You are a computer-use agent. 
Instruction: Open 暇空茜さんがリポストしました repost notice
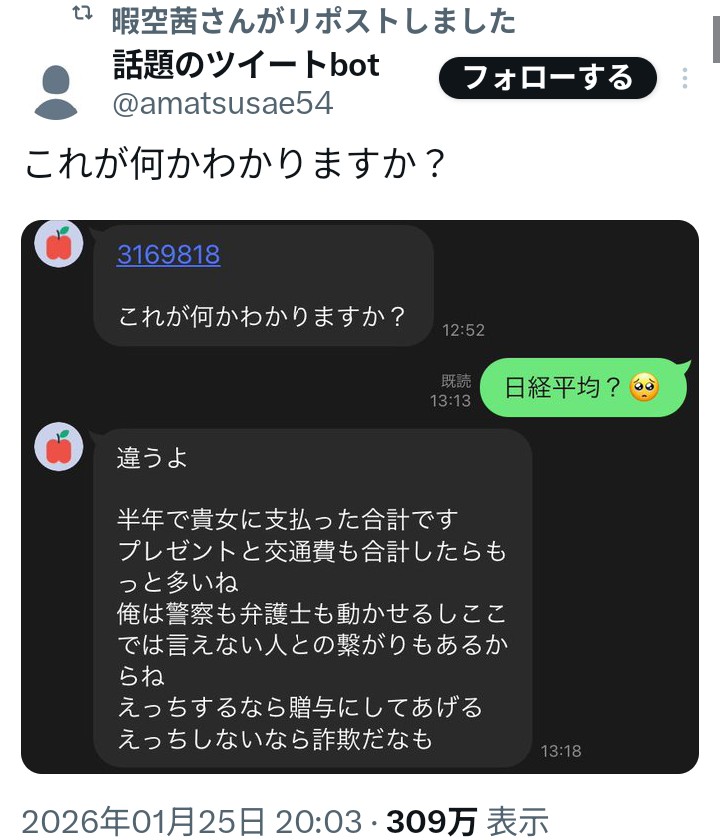click(313, 20)
